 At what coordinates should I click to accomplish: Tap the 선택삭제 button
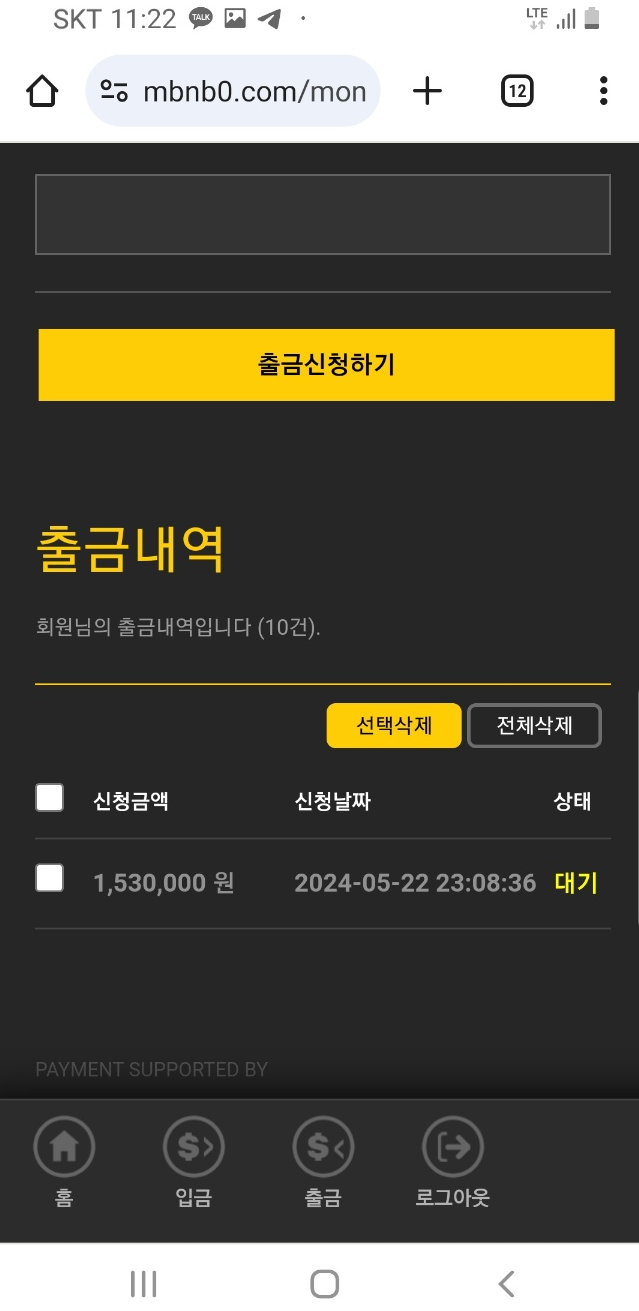click(394, 725)
